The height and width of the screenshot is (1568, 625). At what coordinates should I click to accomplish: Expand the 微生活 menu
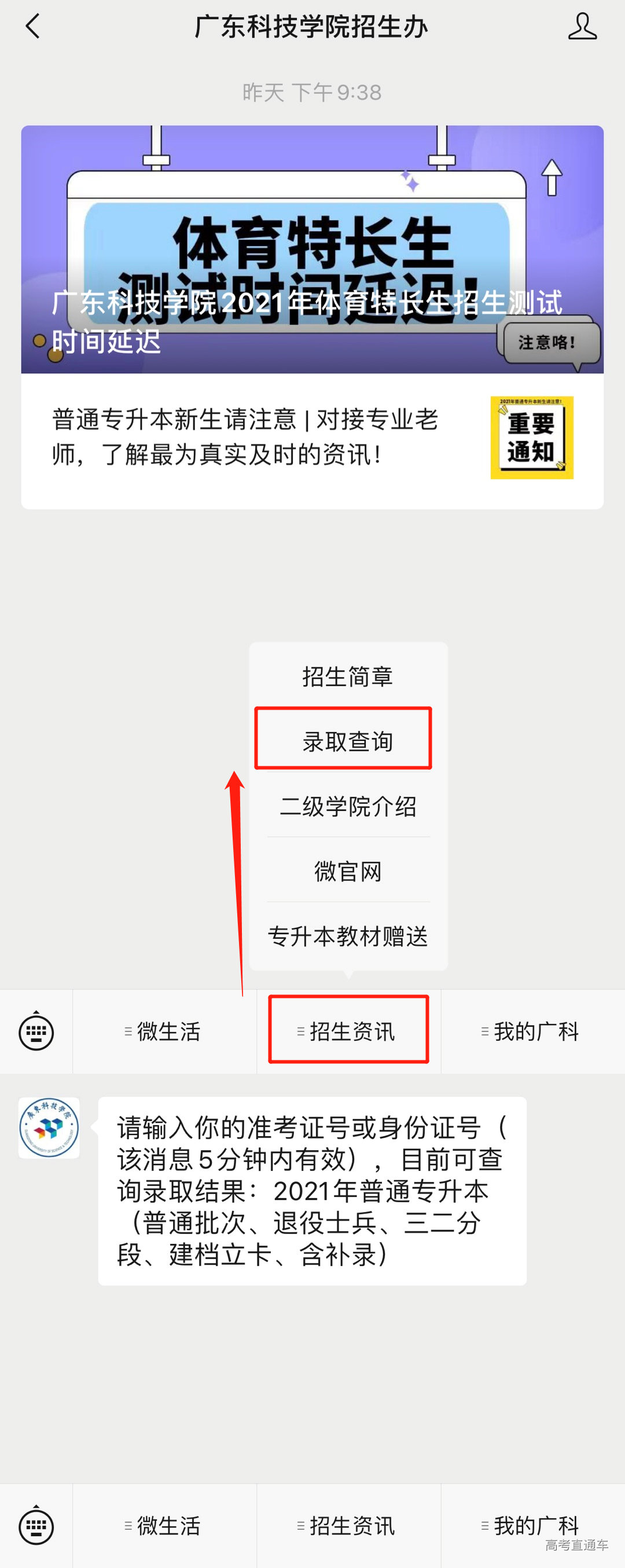coord(164,1030)
